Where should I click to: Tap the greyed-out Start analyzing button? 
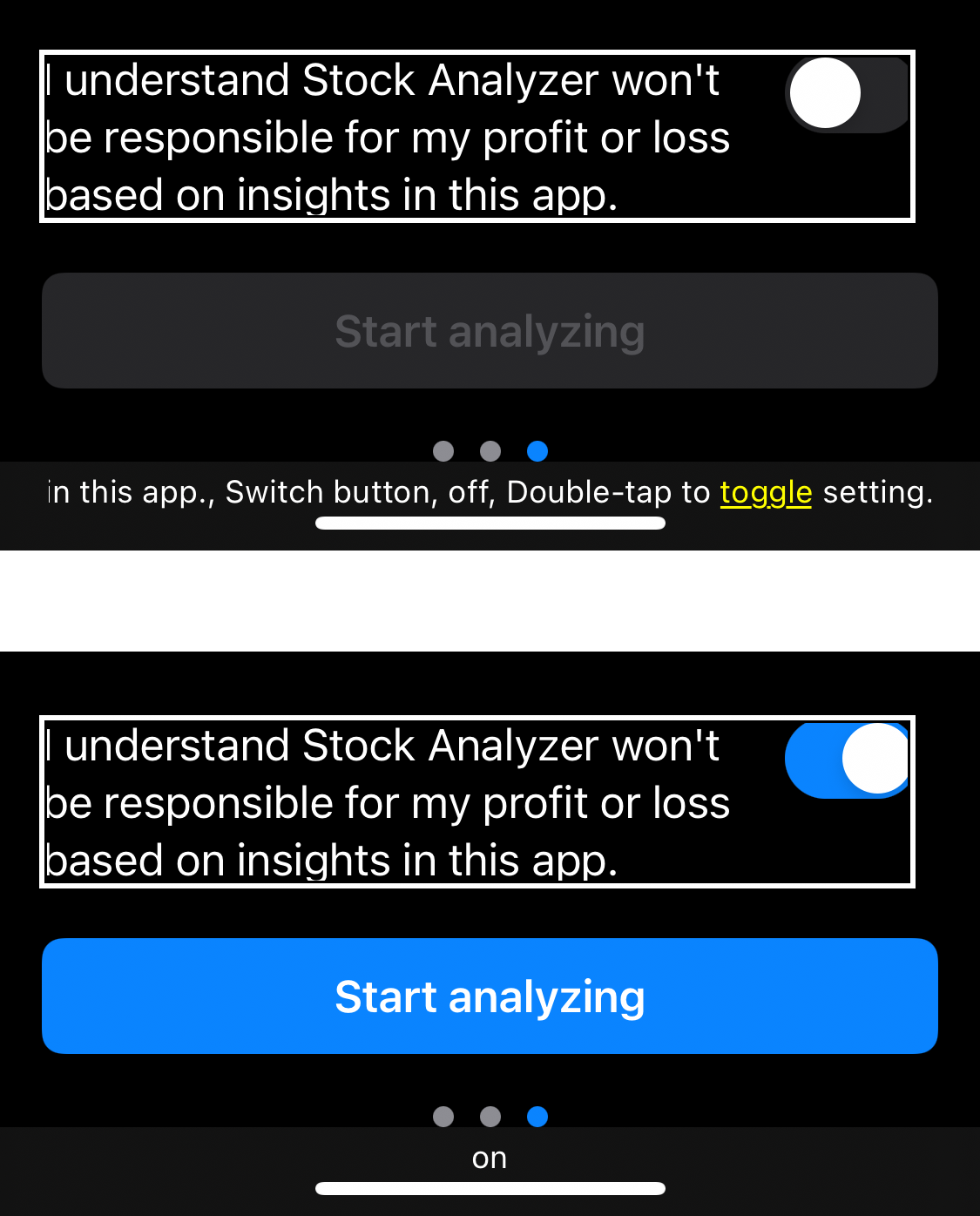(x=490, y=331)
